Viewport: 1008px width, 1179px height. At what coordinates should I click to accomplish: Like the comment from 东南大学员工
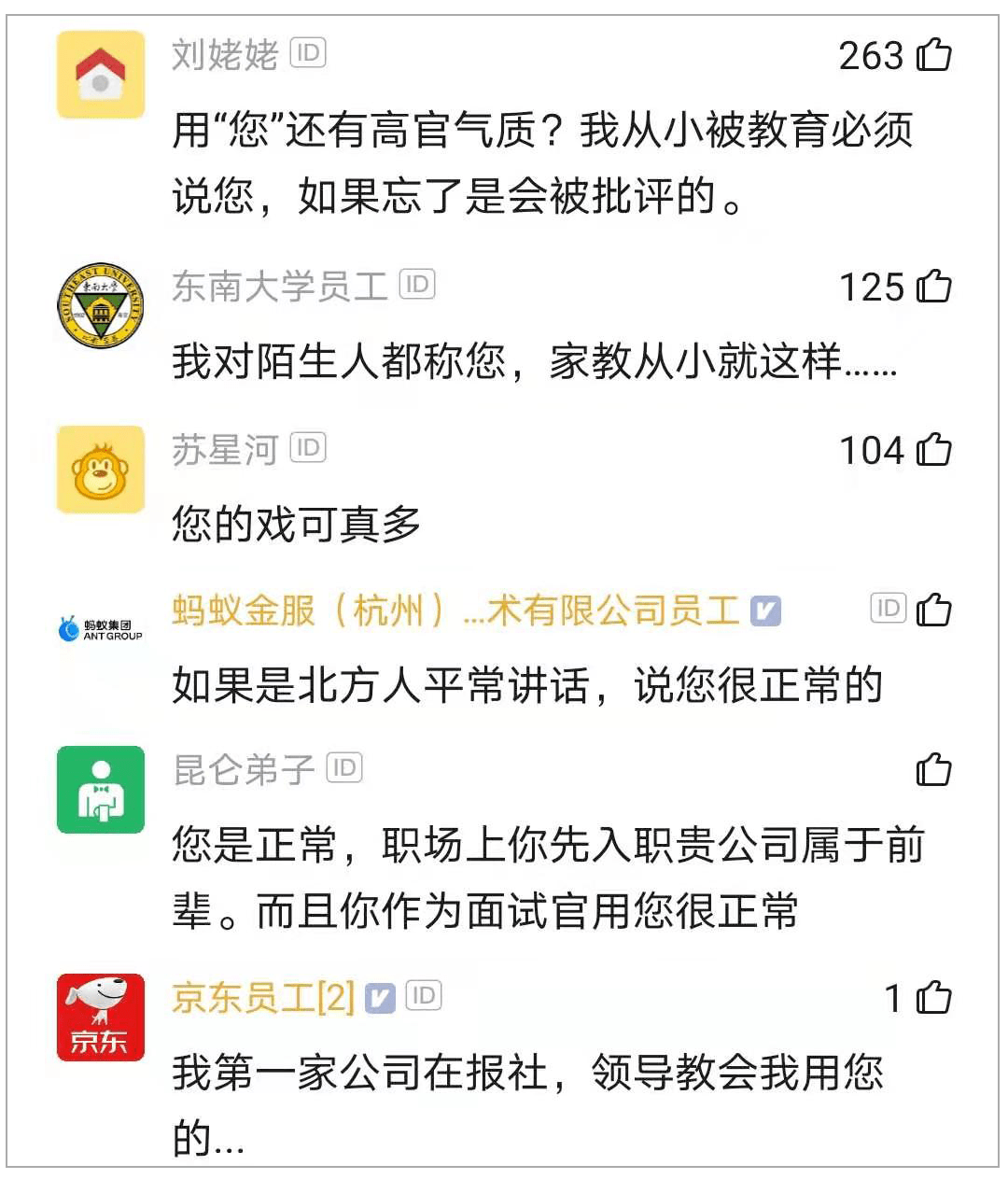934,286
